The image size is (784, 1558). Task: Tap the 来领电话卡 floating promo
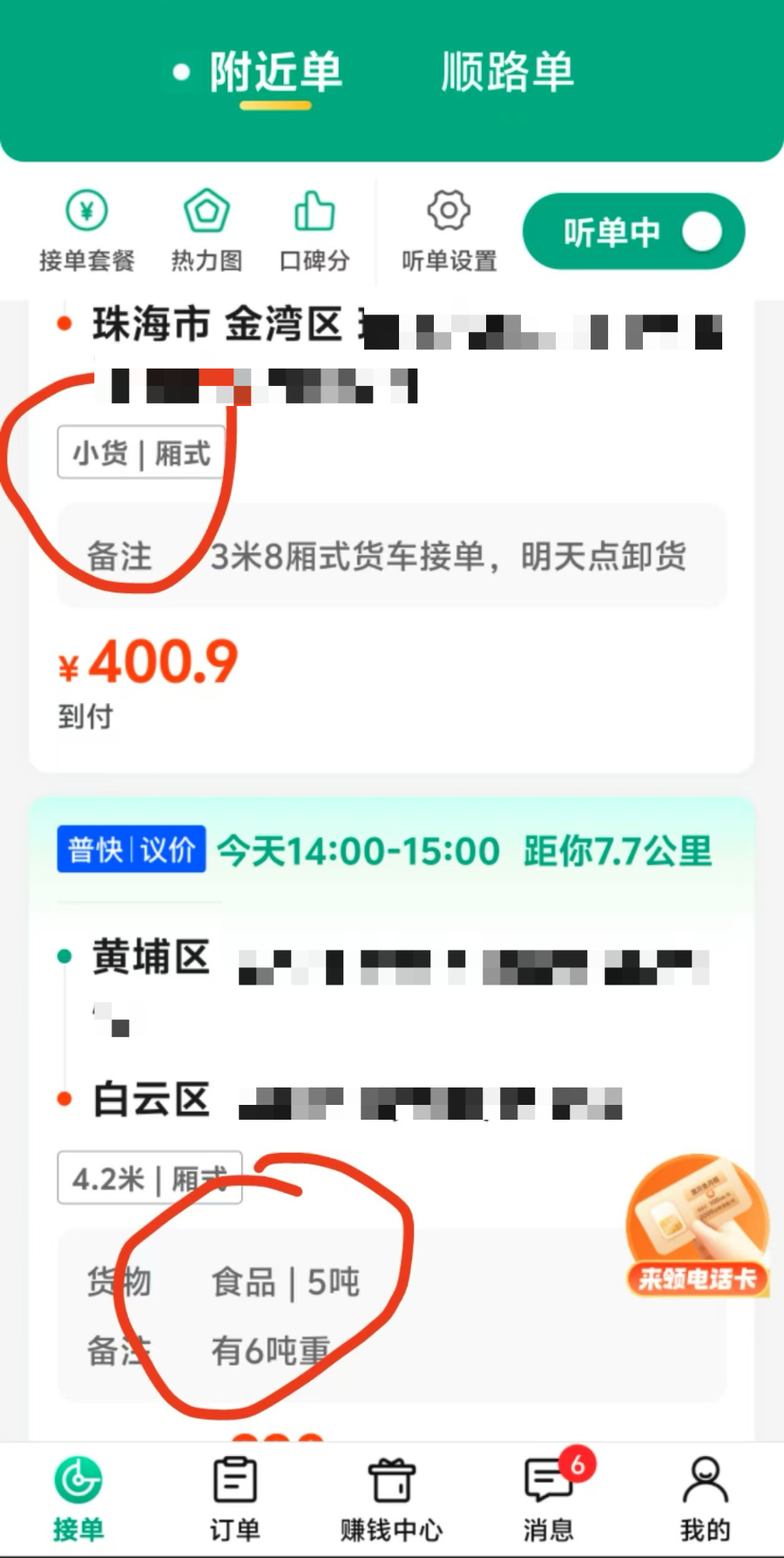[x=697, y=1226]
